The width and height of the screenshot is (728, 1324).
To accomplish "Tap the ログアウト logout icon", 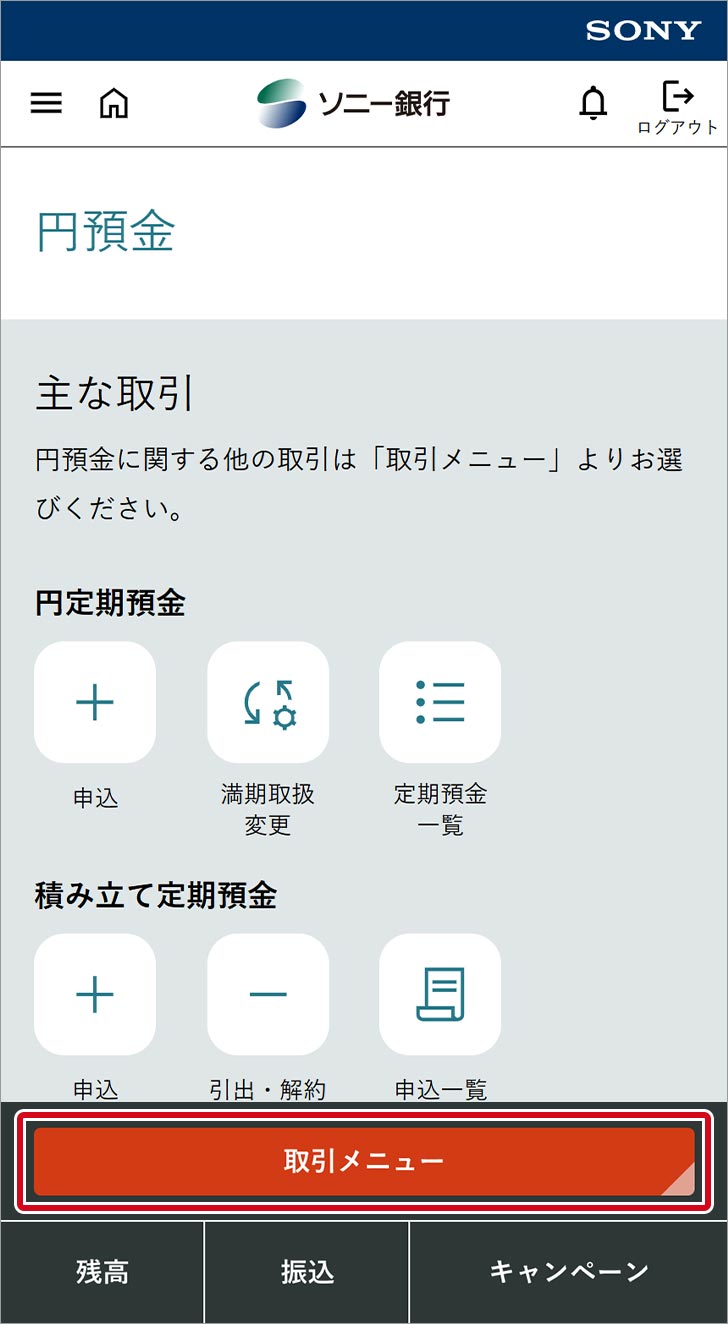I will tap(678, 105).
